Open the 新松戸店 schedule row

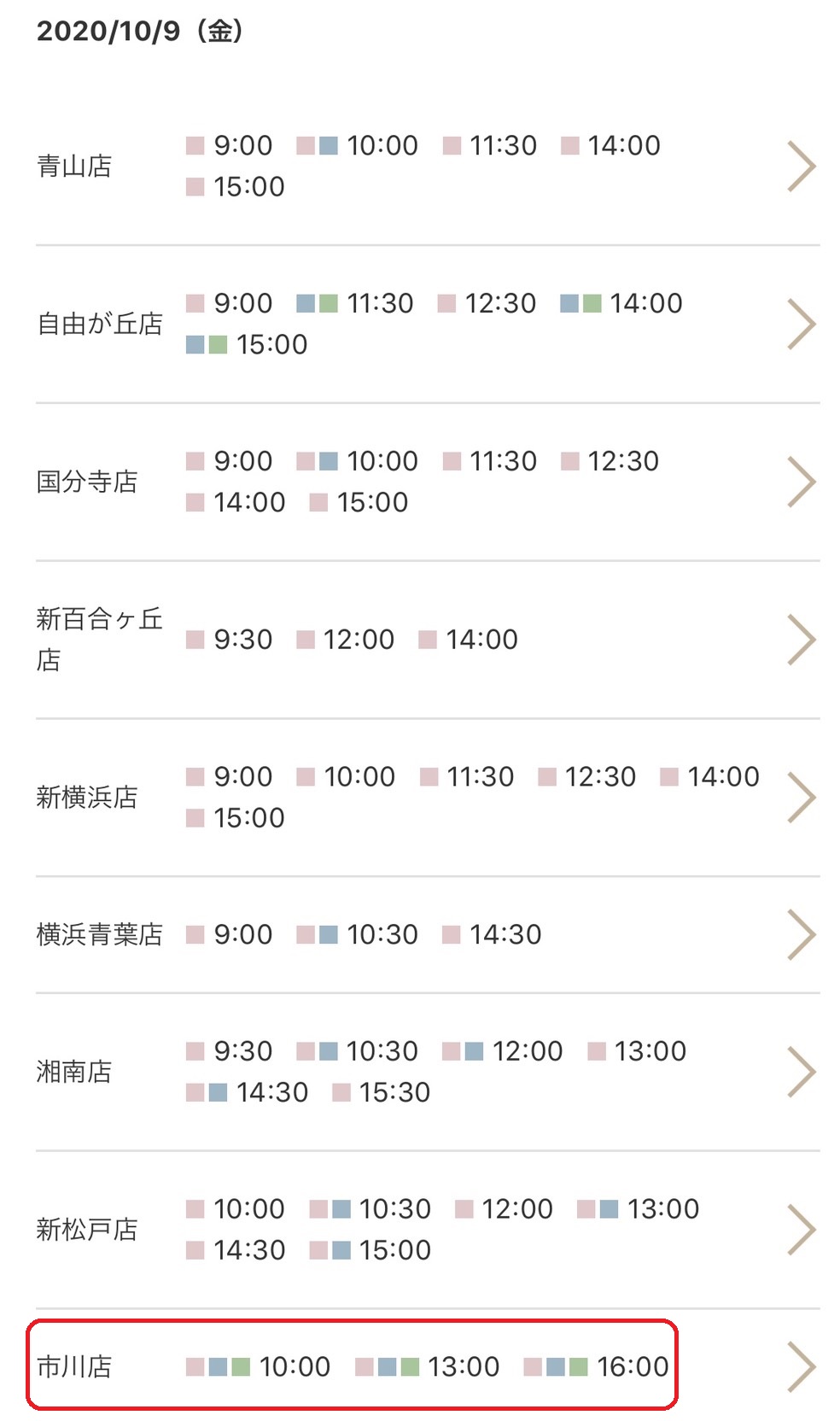pos(427,1230)
